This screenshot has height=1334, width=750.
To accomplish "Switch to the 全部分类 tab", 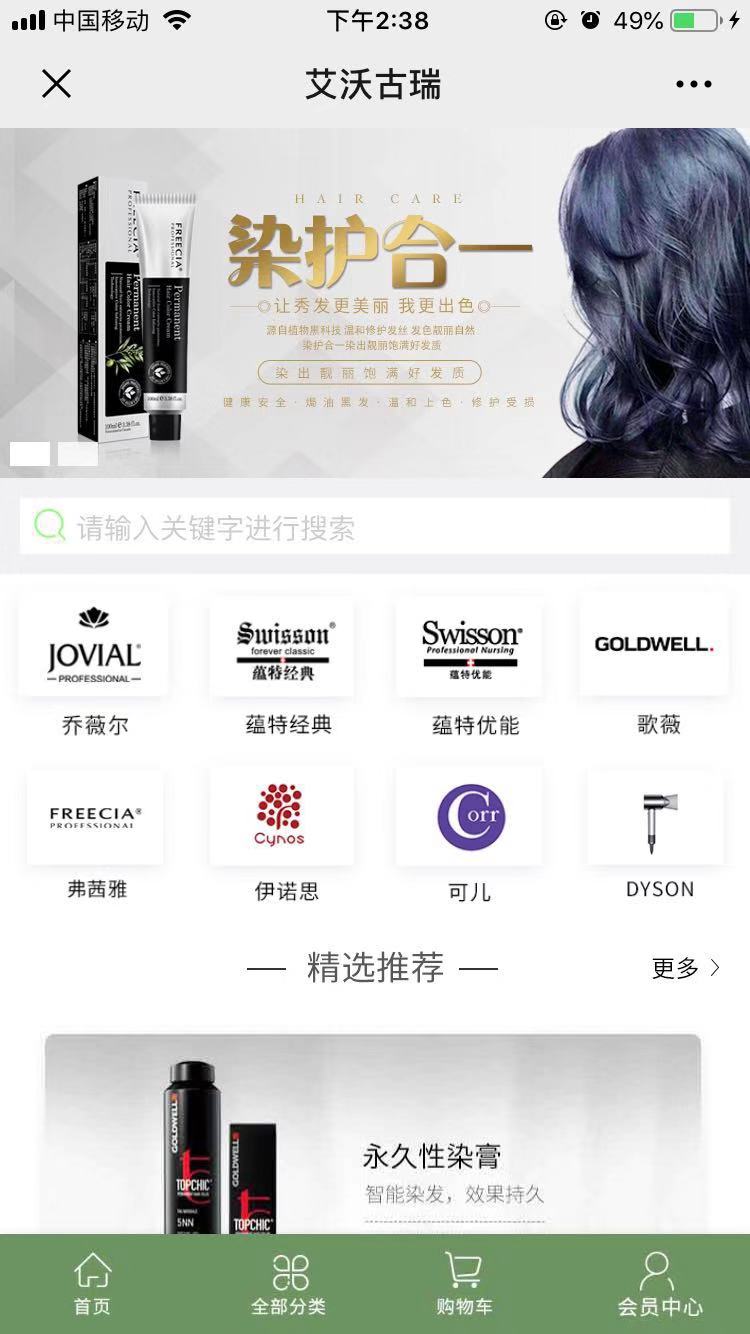I will click(x=289, y=1285).
